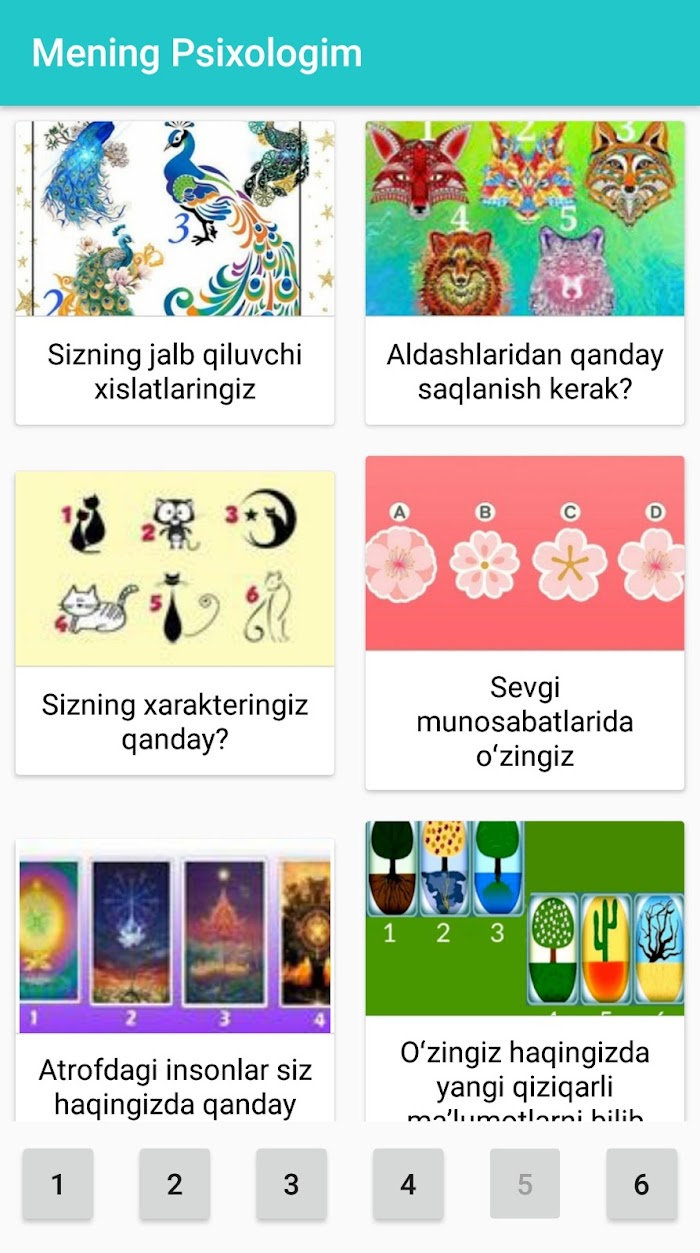Open the 'O'zingiz haqingizda yangi qiziqarli' tree test
This screenshot has height=1253, width=700.
pyautogui.click(x=525, y=970)
